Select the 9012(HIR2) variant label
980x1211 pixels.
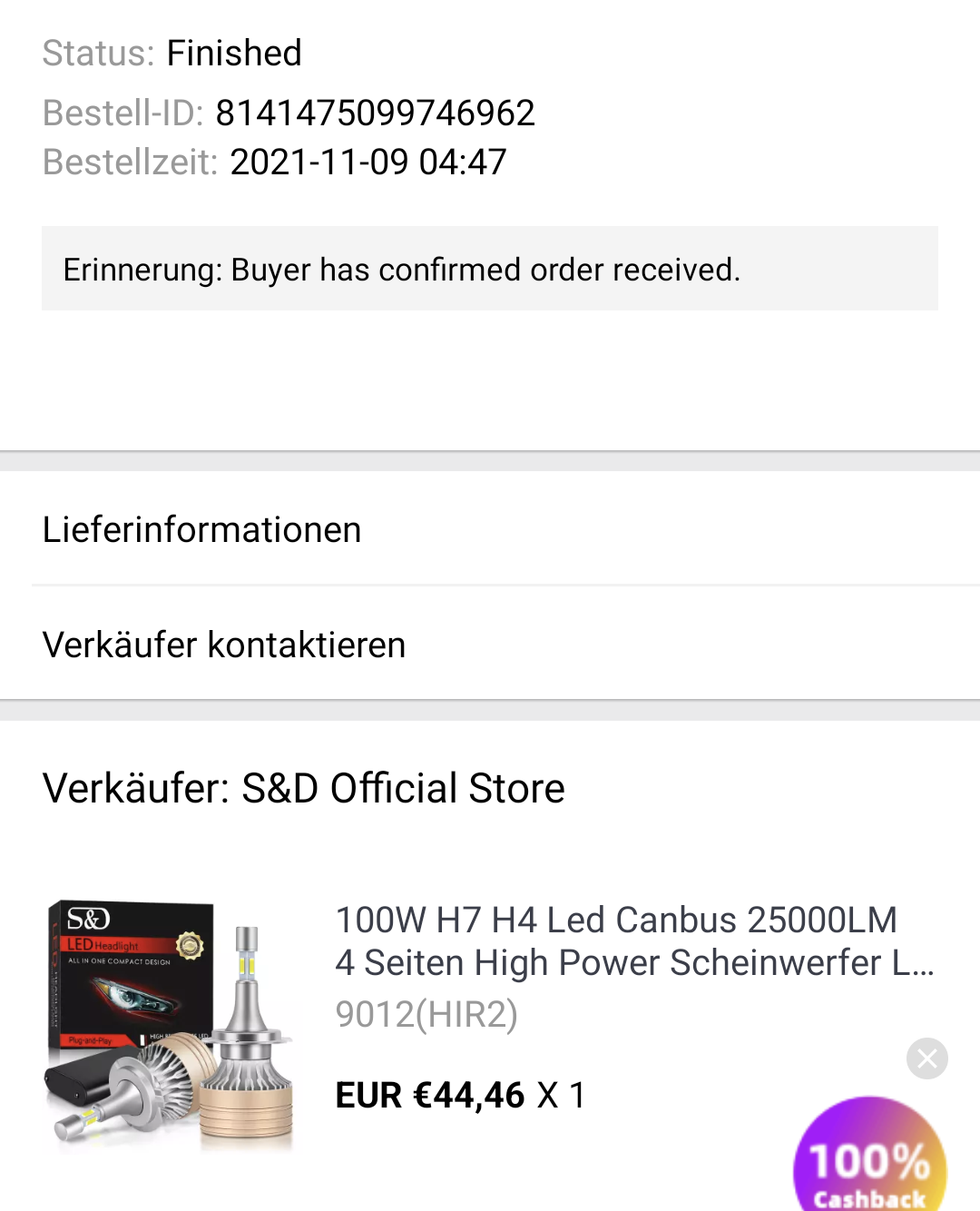[x=426, y=1014]
